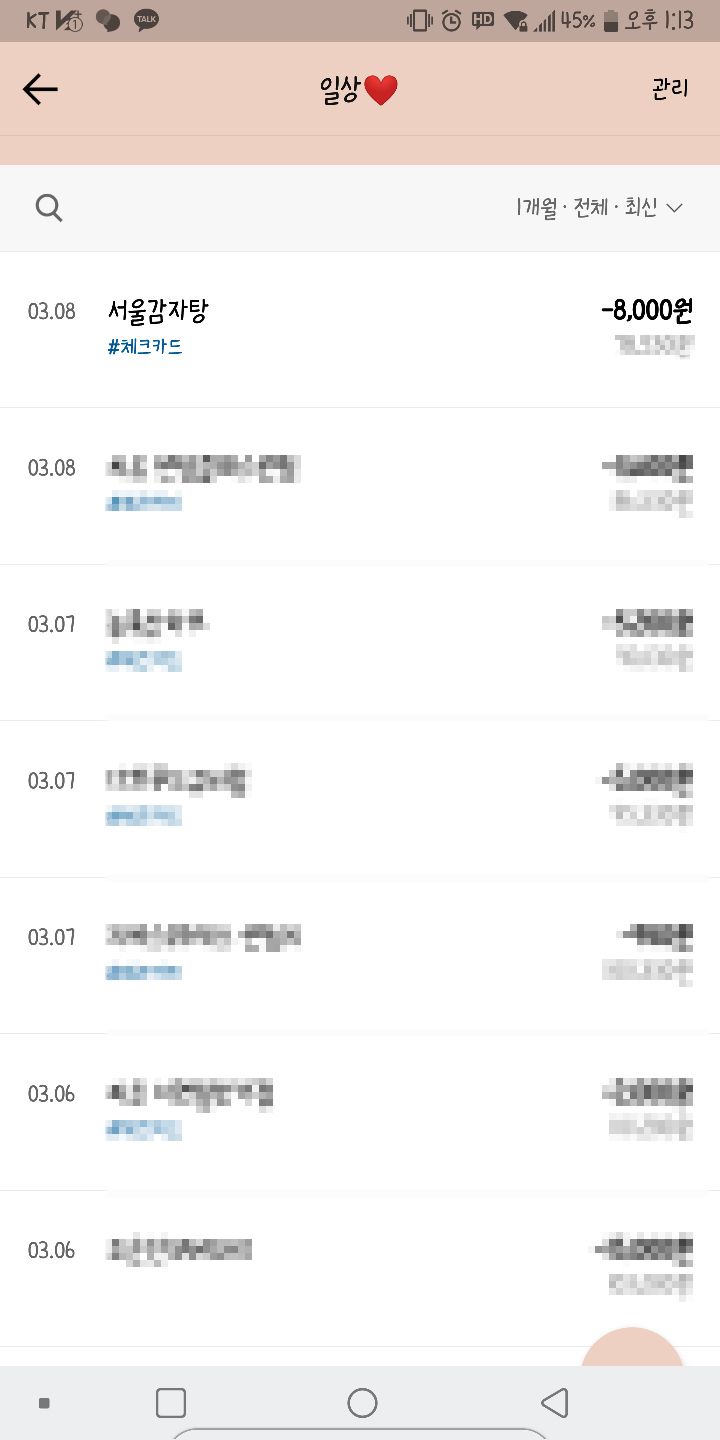Open the 서울감자탕 transaction
Viewport: 720px width, 1440px height.
coord(360,329)
